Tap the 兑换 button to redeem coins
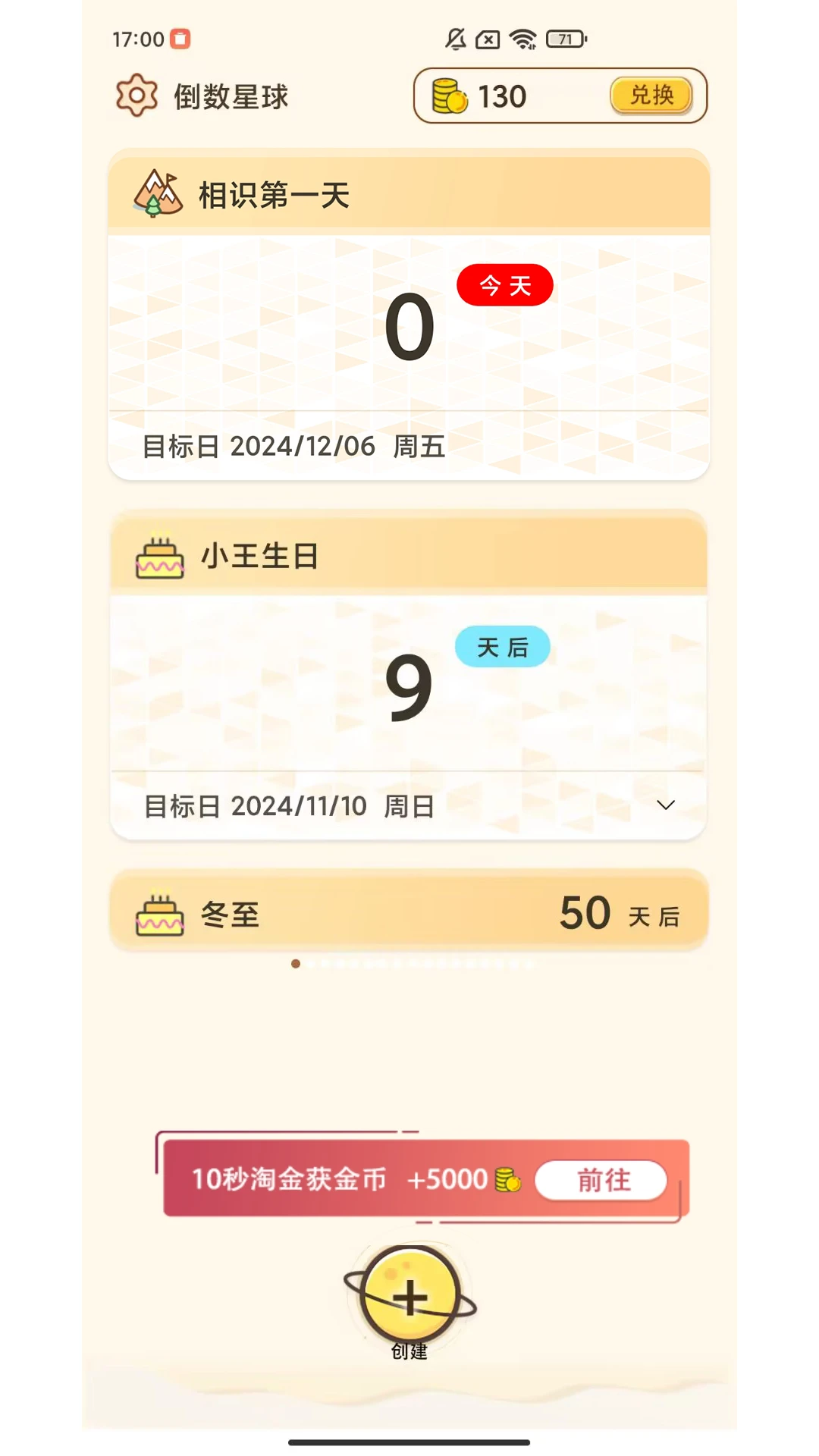 [x=651, y=96]
